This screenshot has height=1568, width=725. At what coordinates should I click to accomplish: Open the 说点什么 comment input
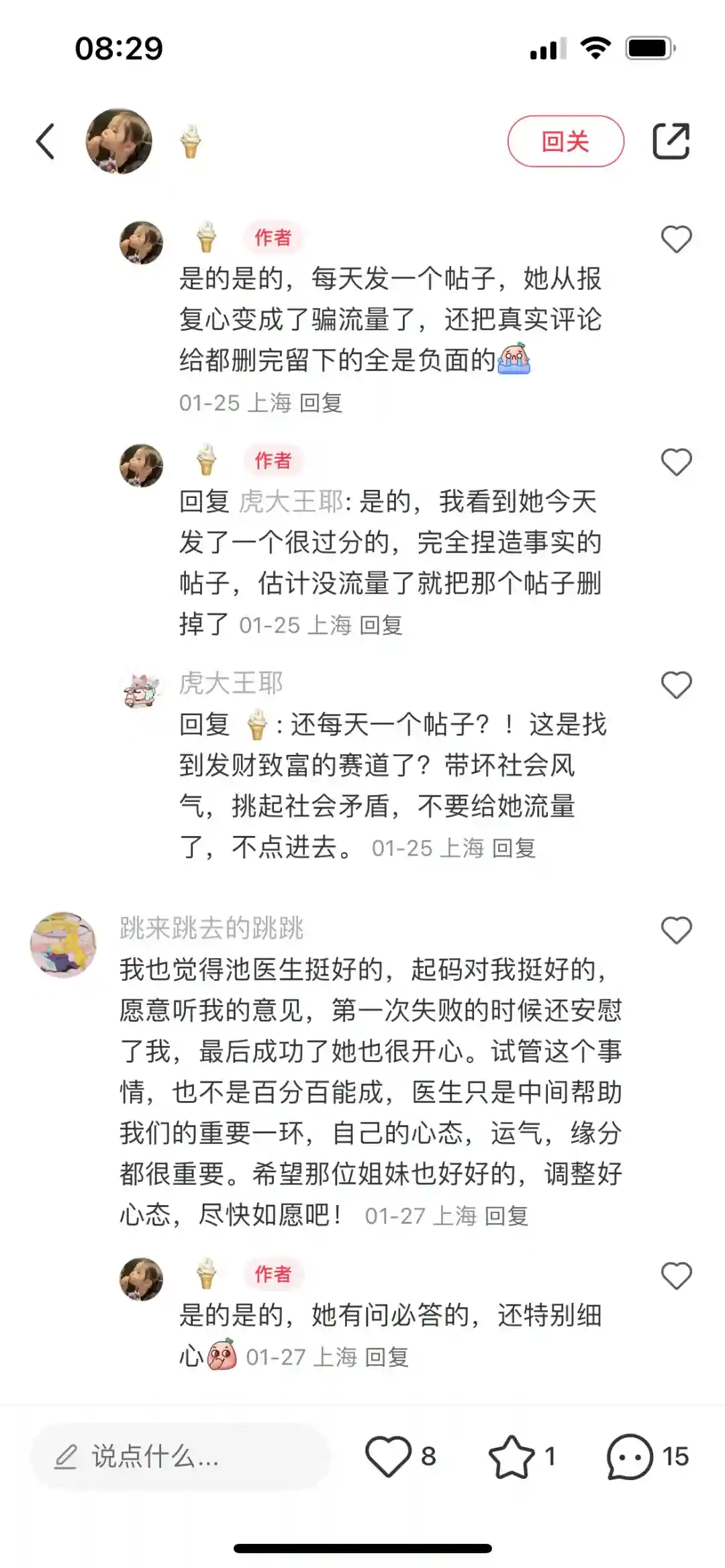coord(180,1457)
